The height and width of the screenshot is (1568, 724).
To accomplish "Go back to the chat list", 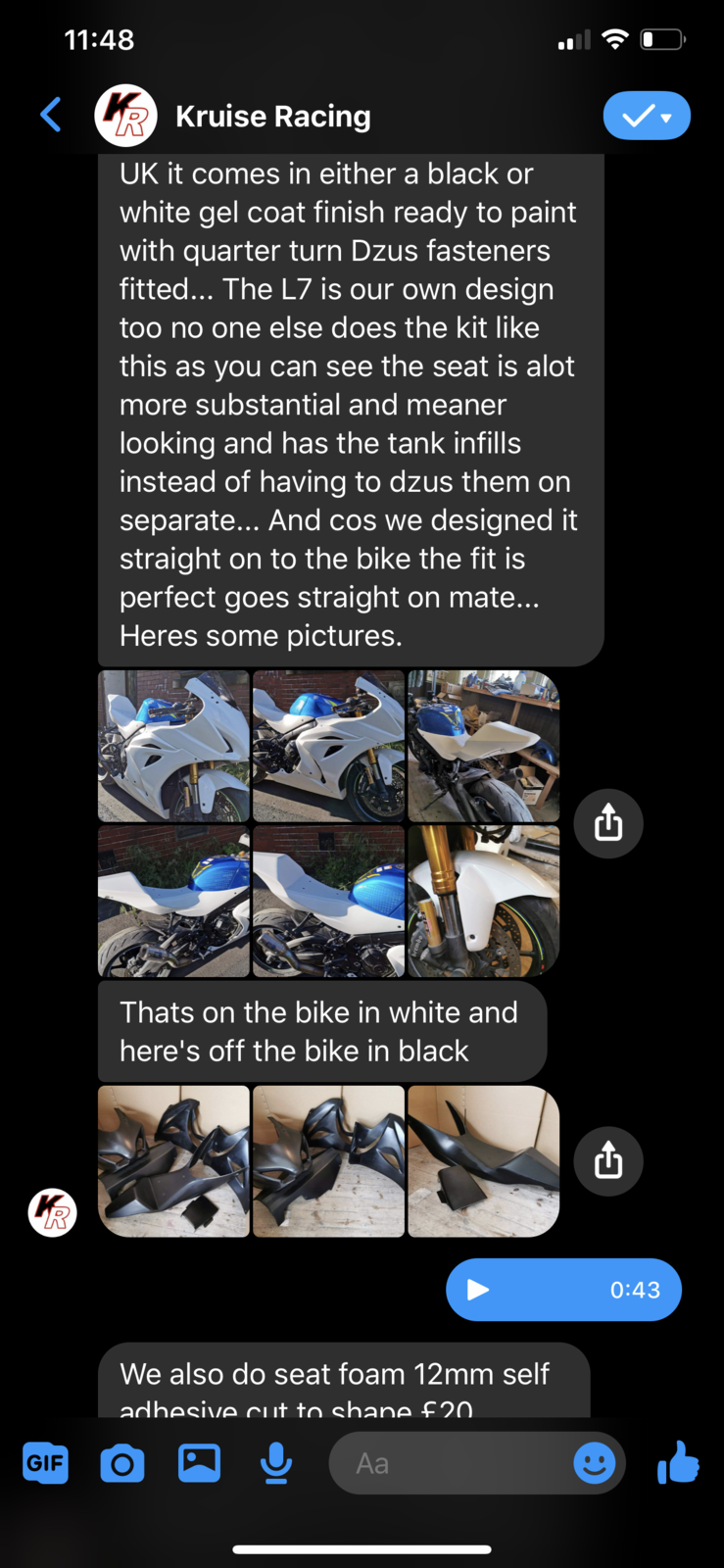I will [51, 116].
